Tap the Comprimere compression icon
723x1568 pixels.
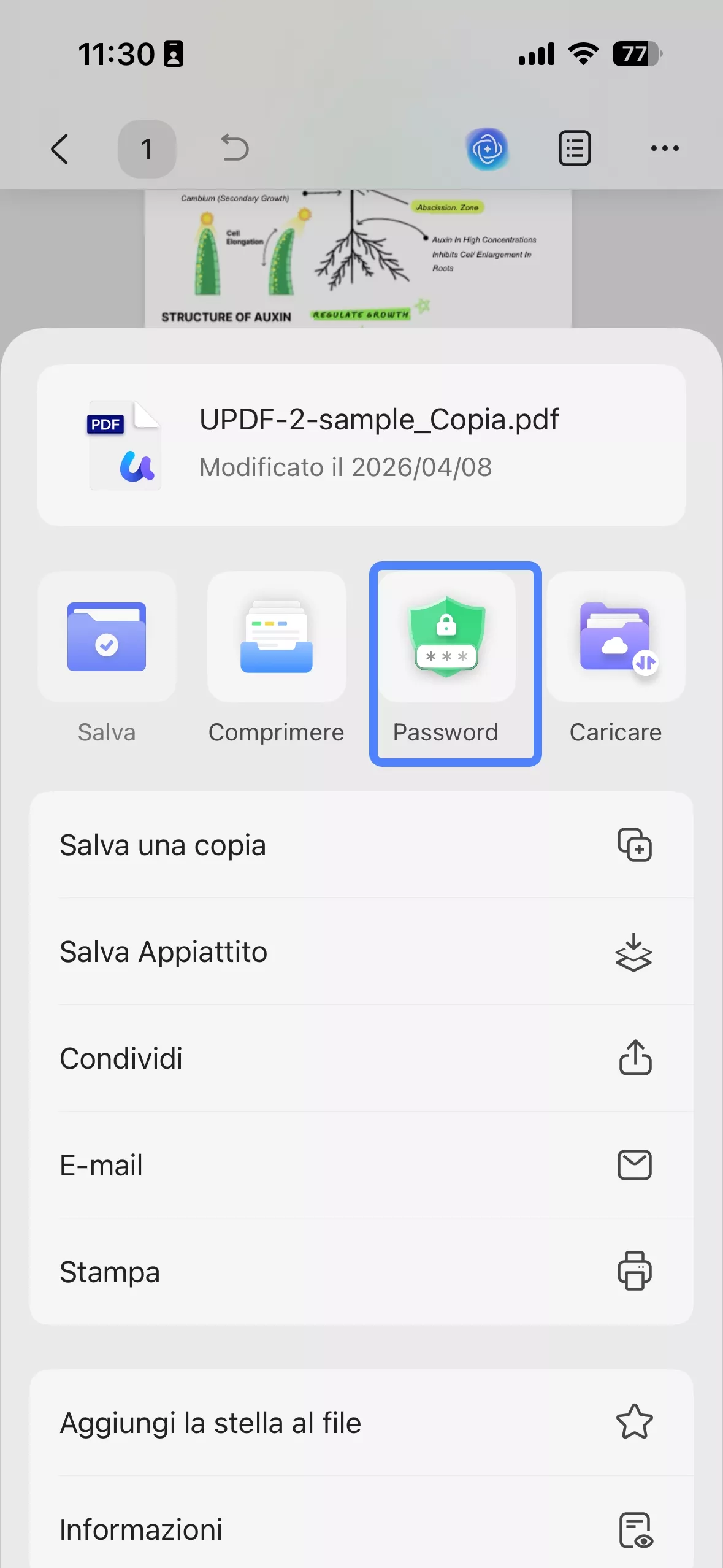pyautogui.click(x=276, y=638)
